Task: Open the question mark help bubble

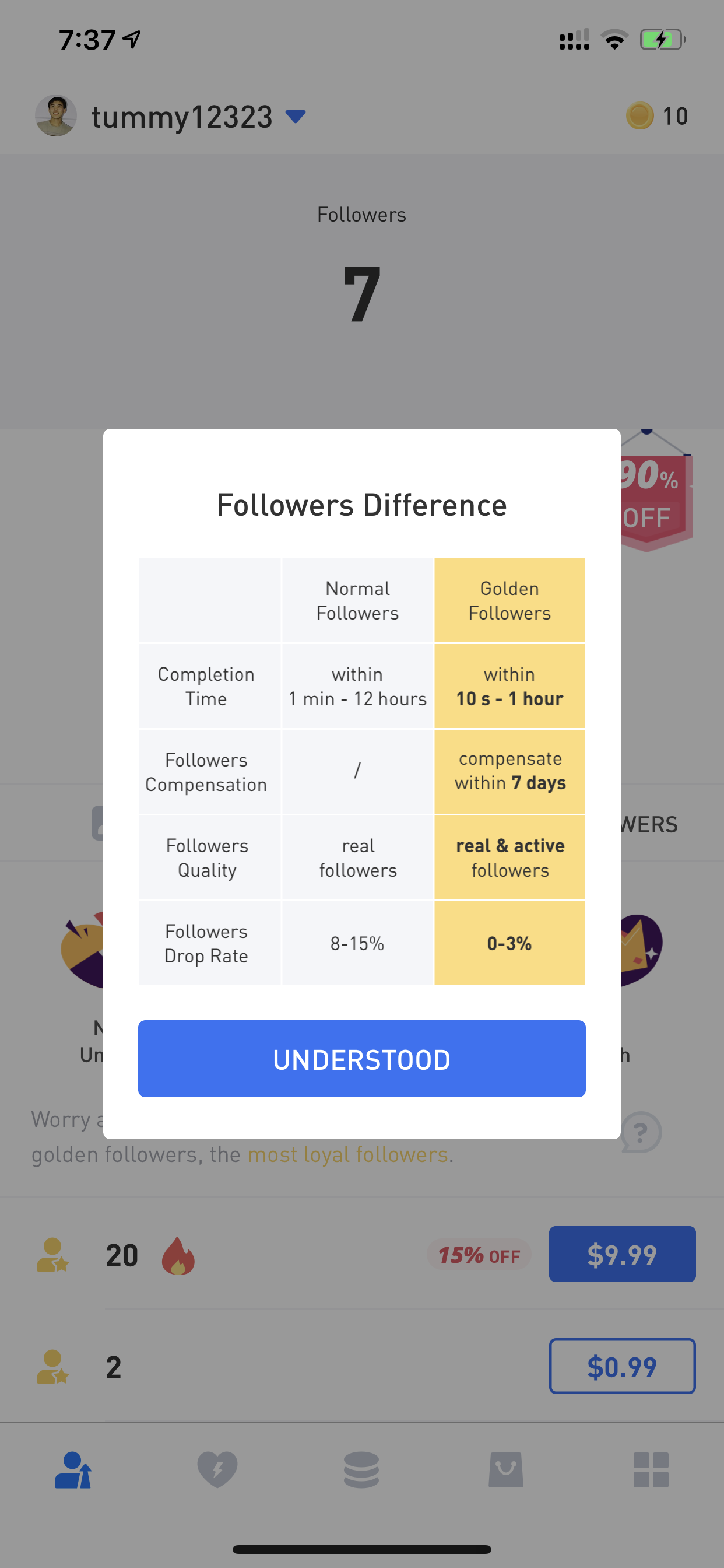Action: (641, 1132)
